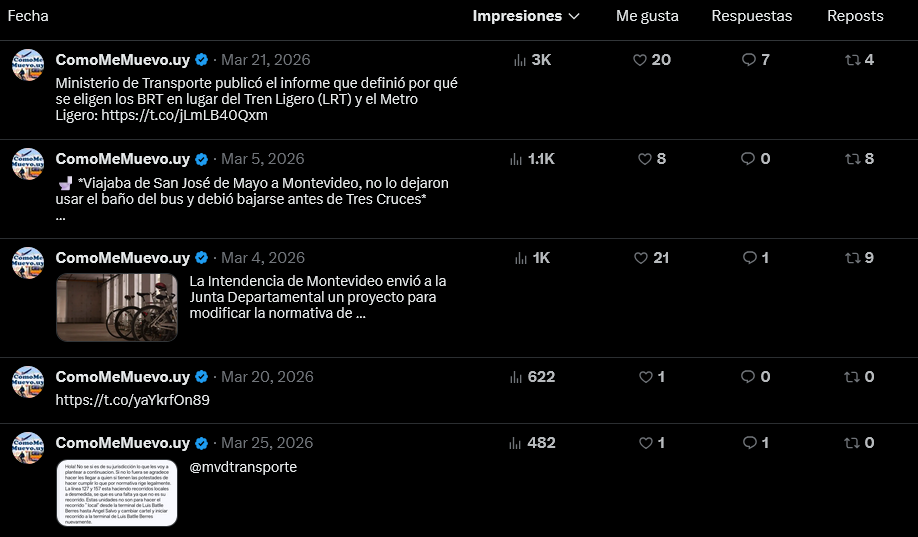
Task: Open the screenshot image on the Mar 25 post
Action: click(x=117, y=492)
